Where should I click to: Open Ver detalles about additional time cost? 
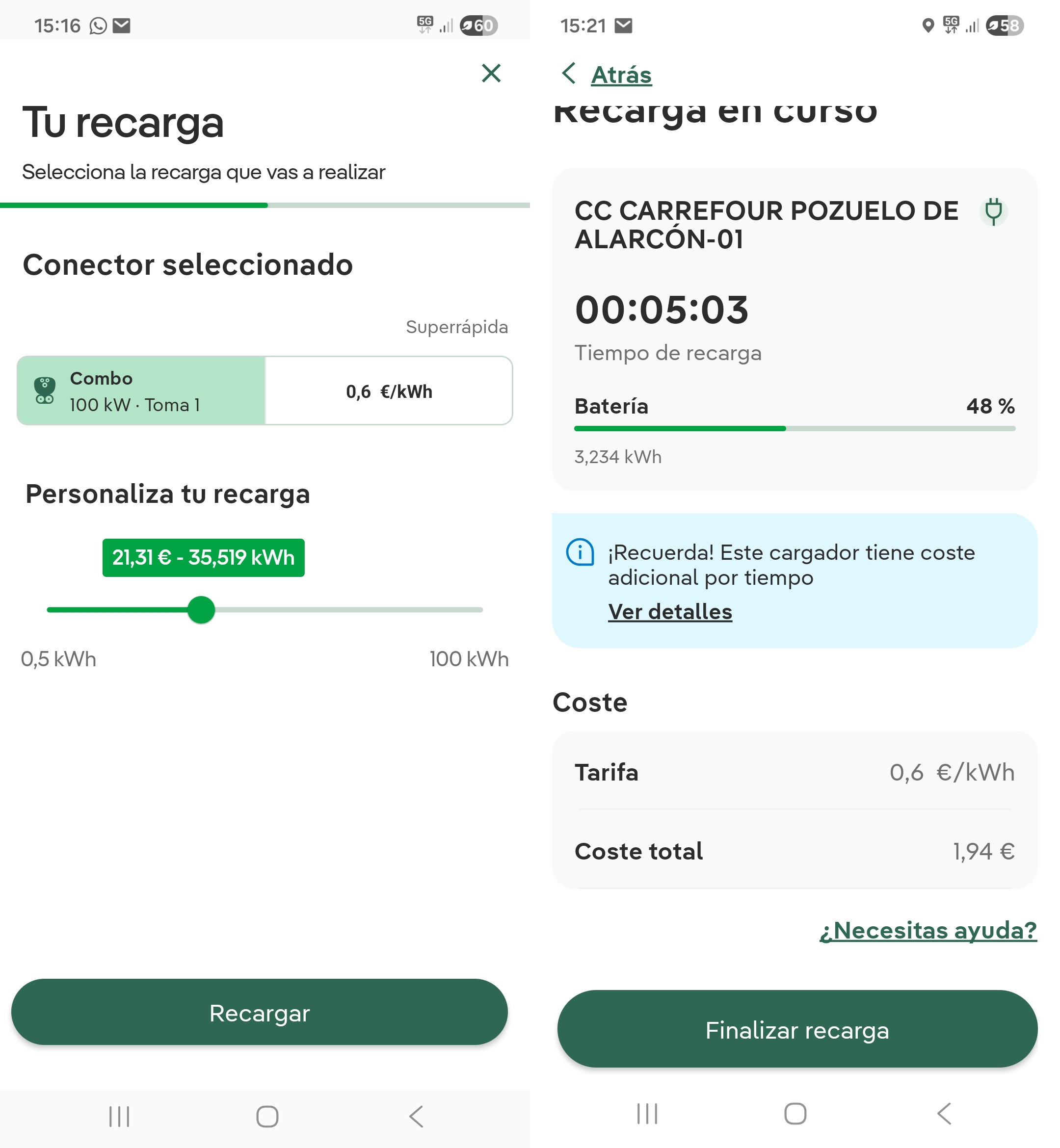point(669,612)
